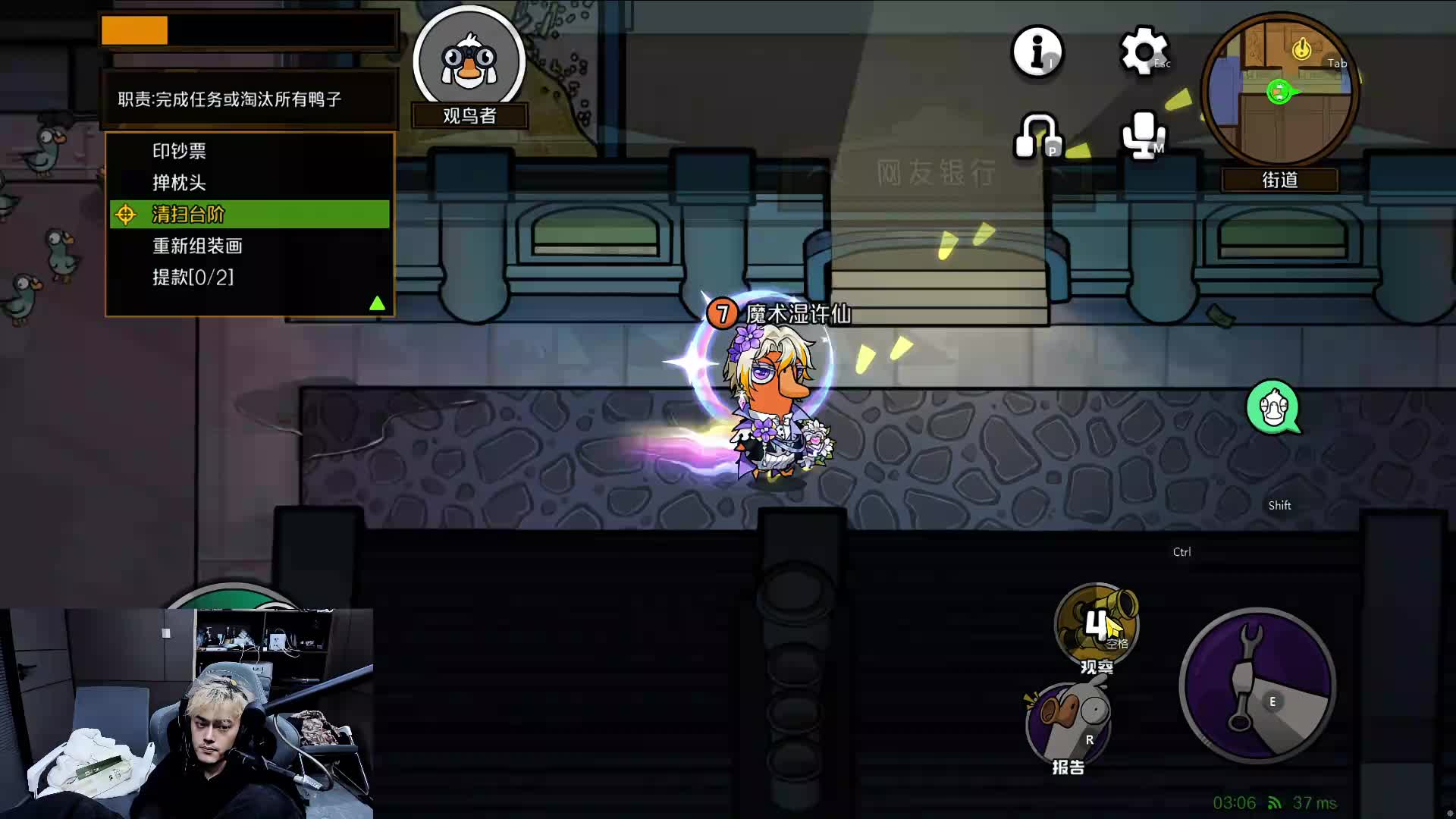Select the 提款[0/2] task

pyautogui.click(x=193, y=278)
